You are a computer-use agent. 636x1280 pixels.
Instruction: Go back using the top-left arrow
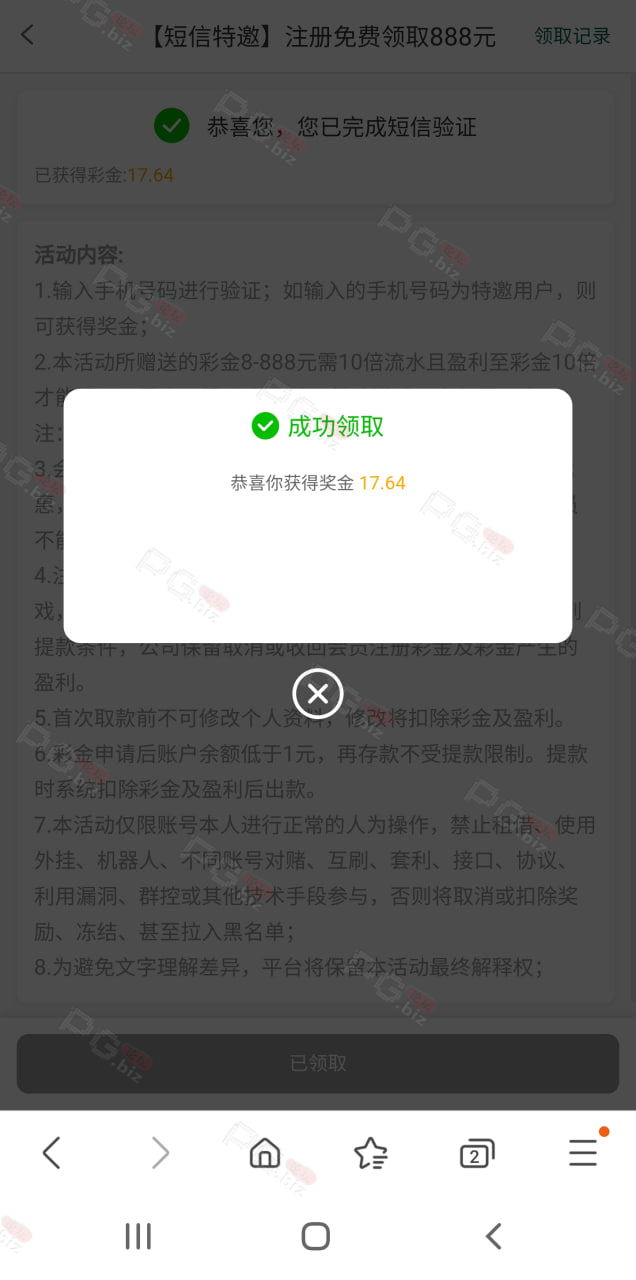coord(27,35)
